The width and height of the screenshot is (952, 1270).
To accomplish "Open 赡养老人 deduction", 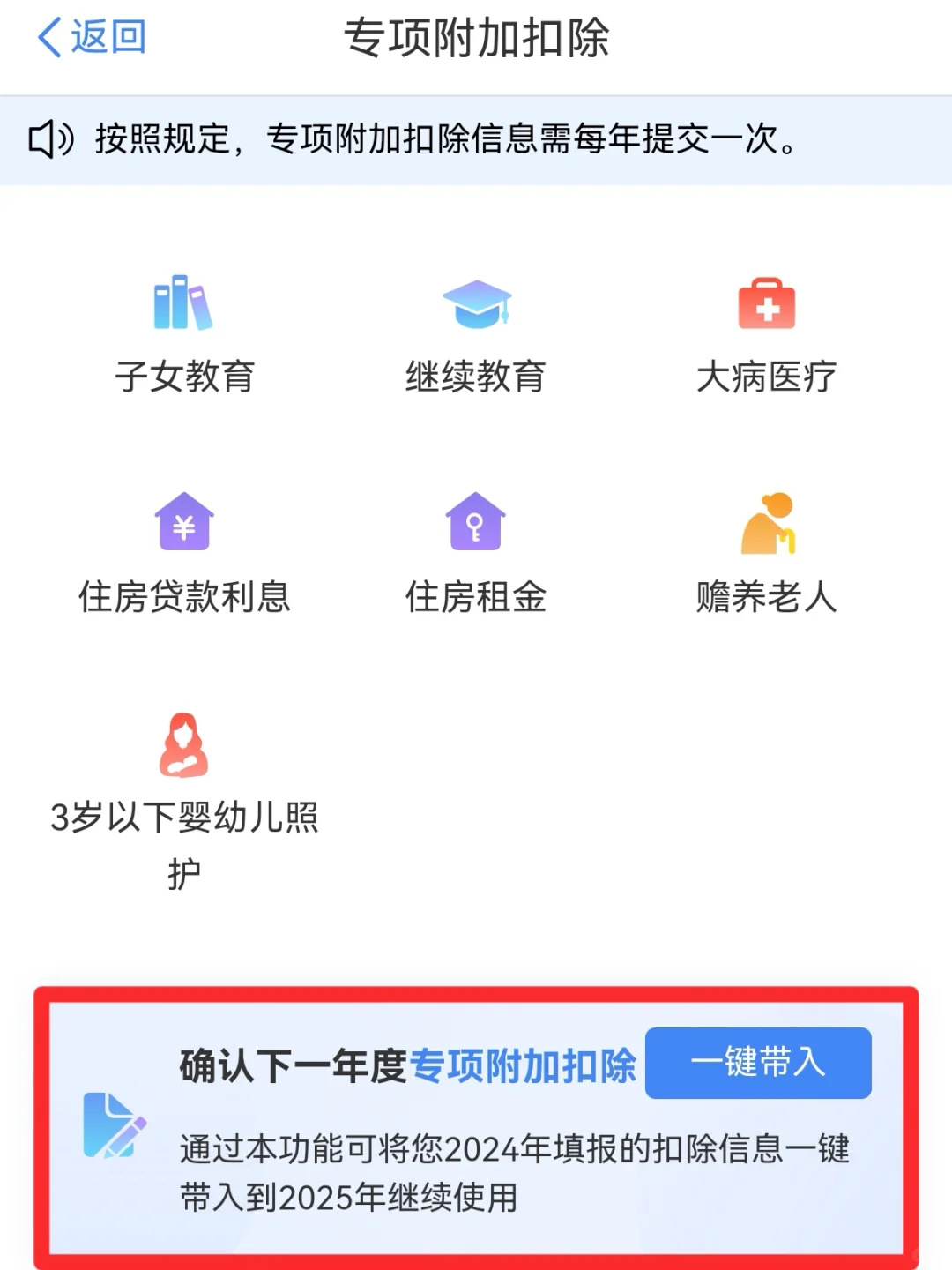I will (766, 553).
